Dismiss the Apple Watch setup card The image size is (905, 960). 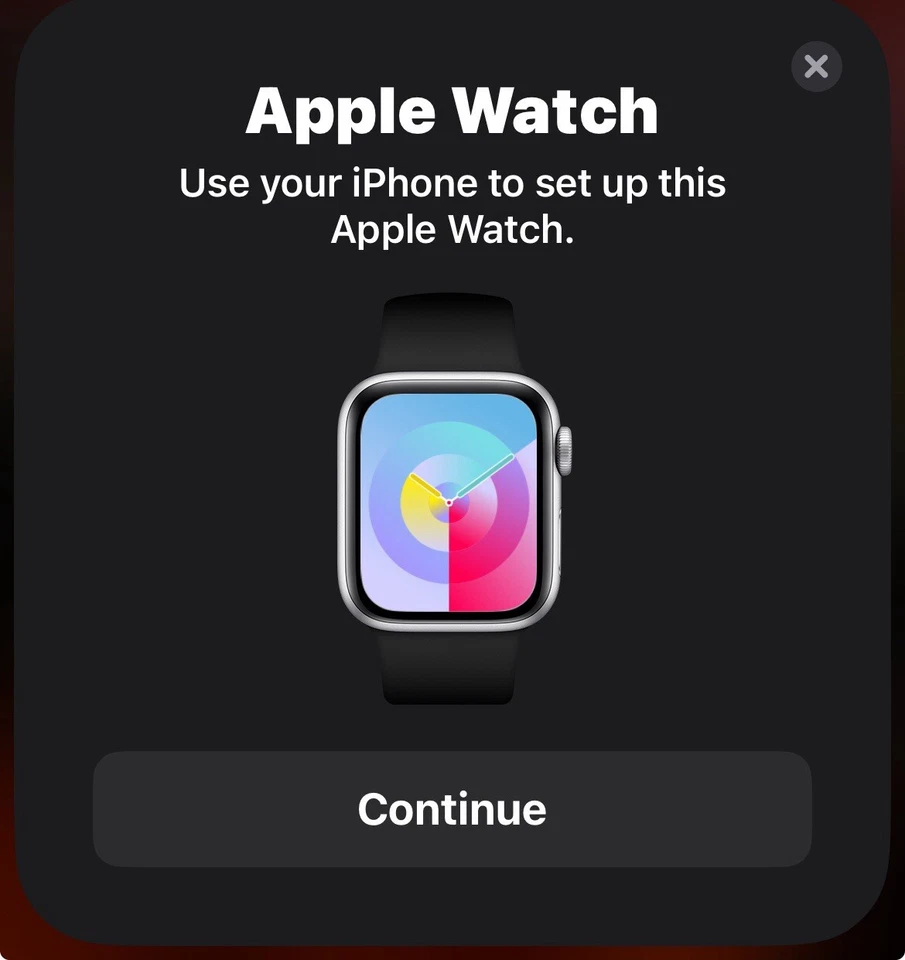(816, 67)
